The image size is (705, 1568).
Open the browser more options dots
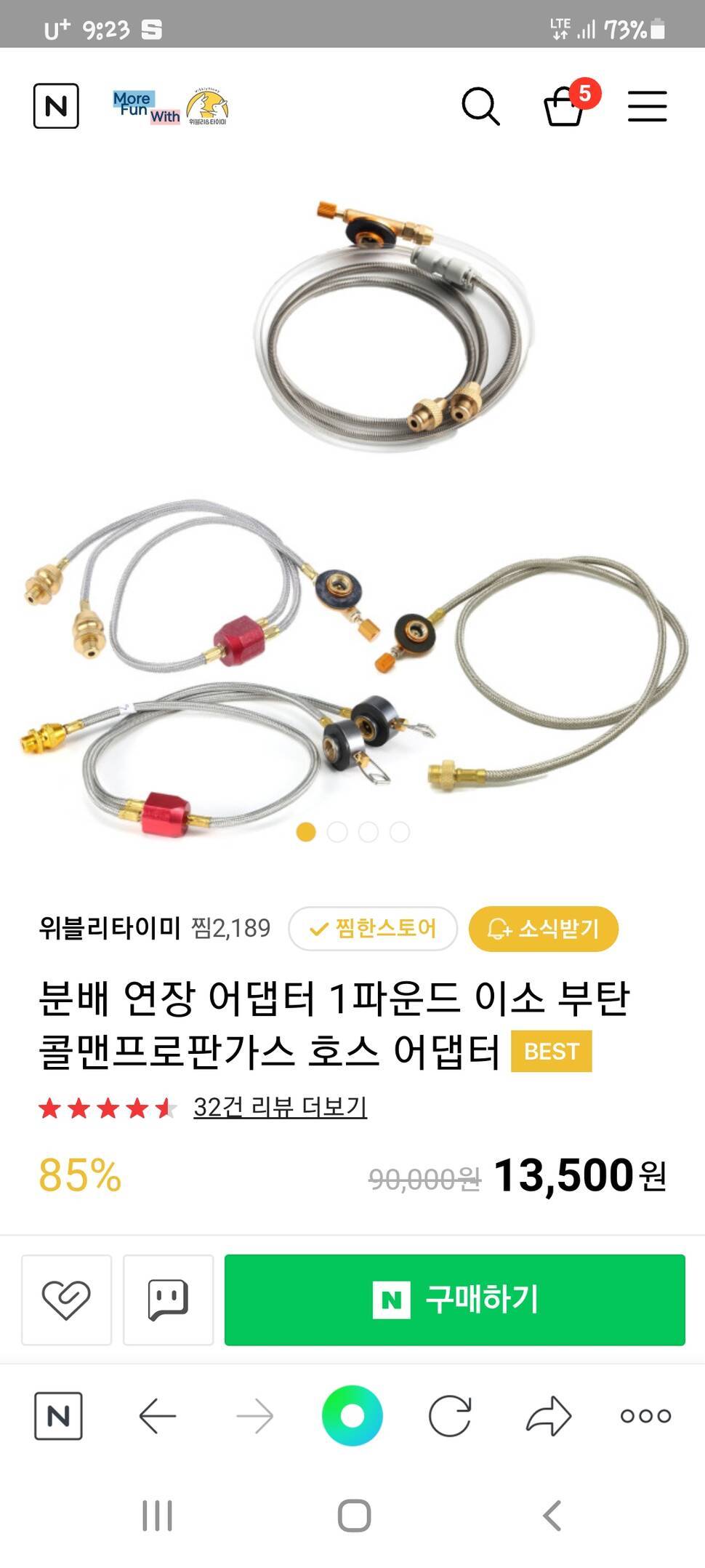pos(645,1416)
